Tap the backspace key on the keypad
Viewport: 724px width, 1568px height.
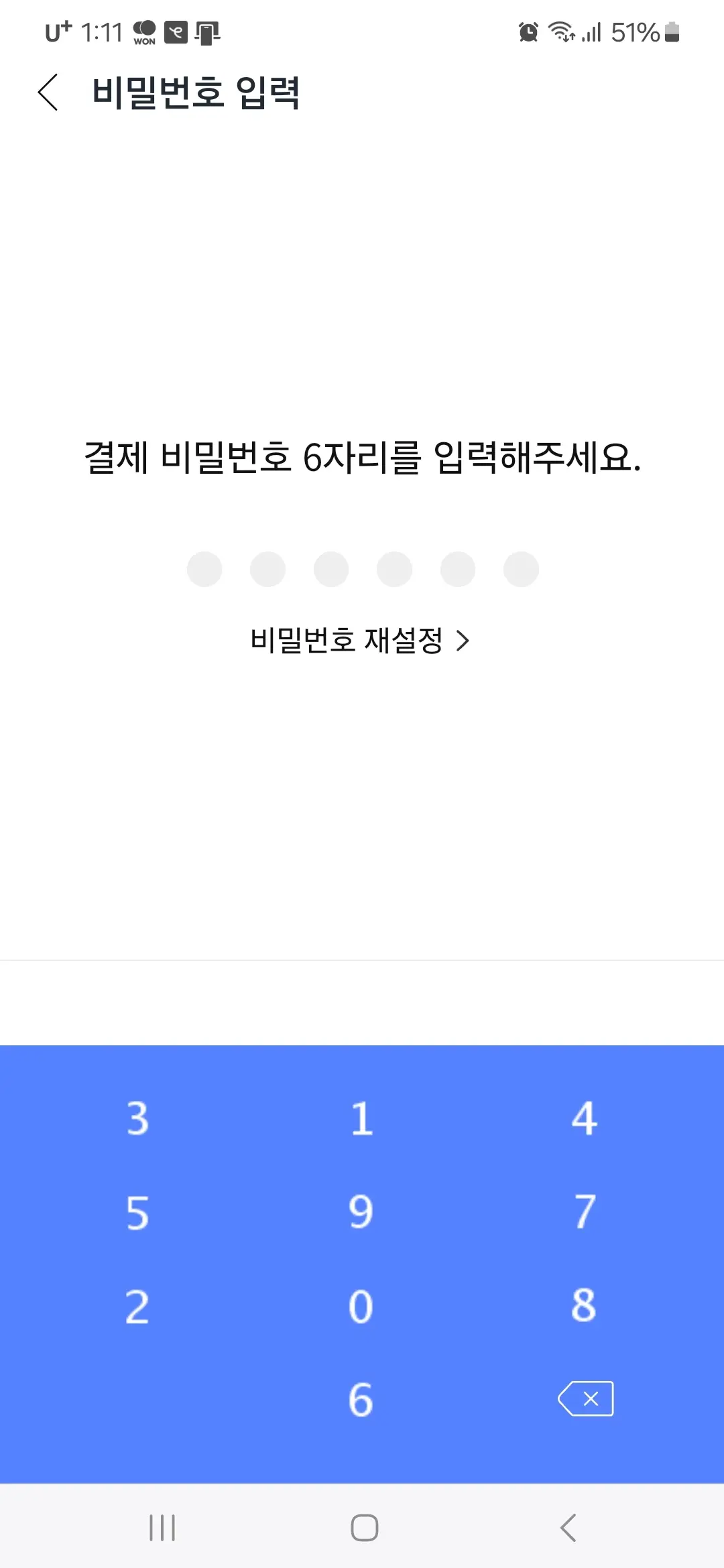(x=584, y=1398)
